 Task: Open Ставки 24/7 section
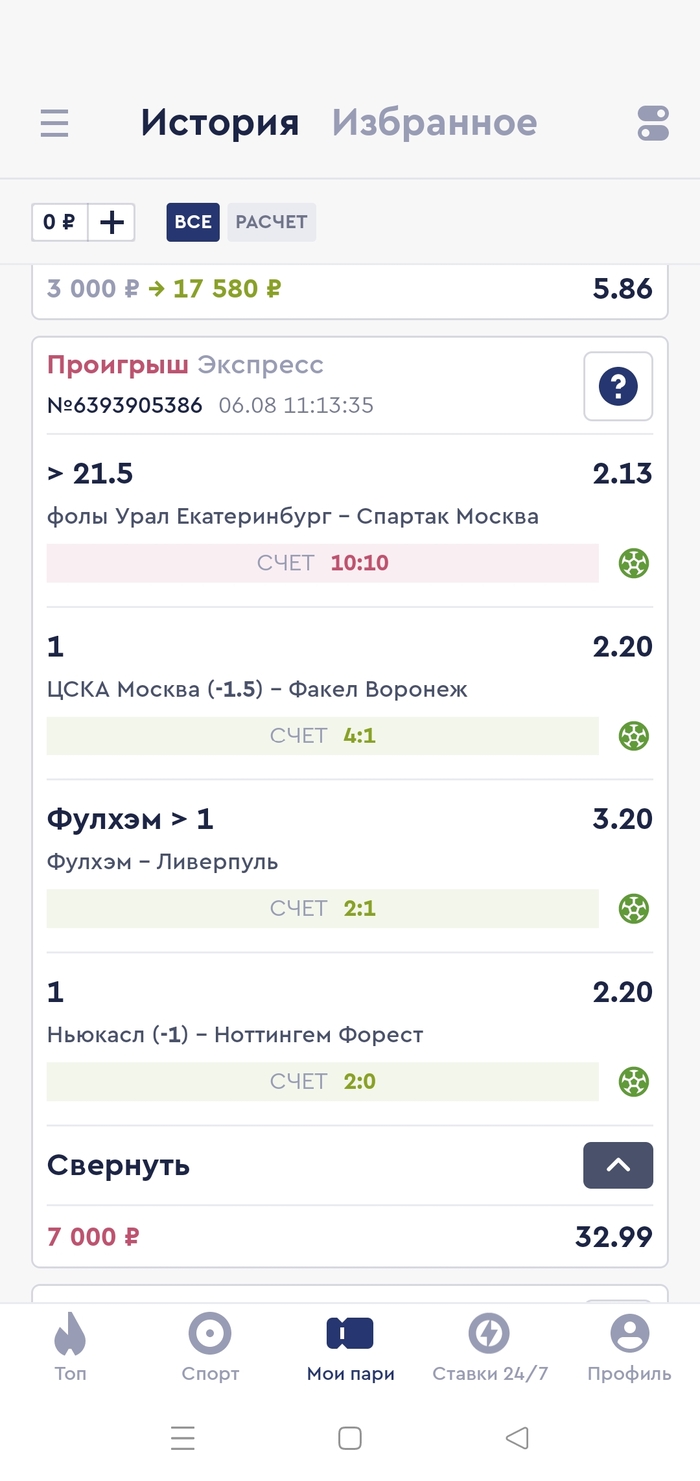tap(490, 1346)
